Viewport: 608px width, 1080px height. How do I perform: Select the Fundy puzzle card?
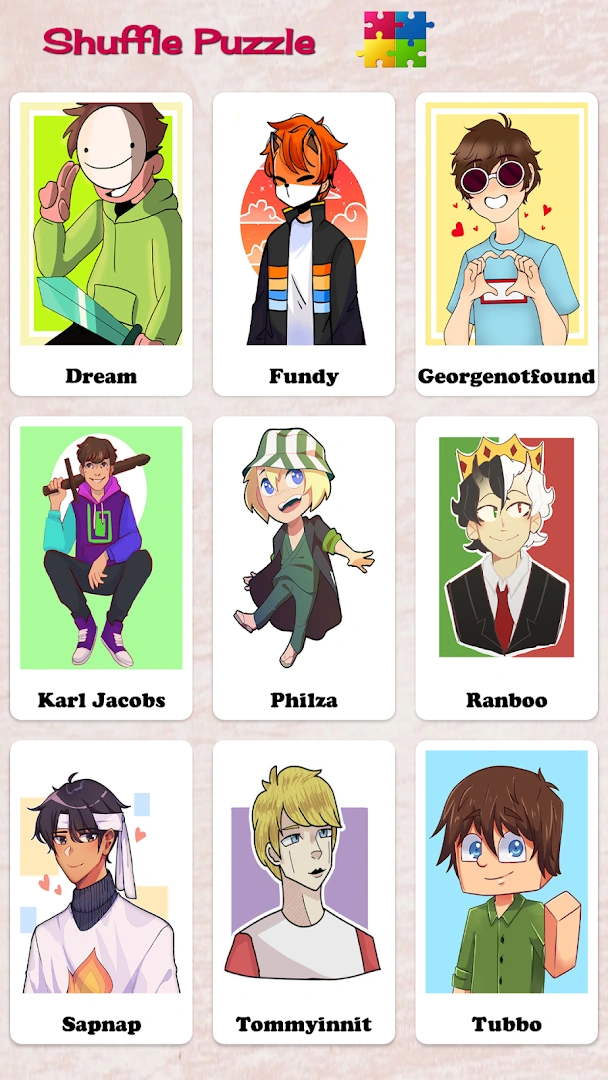[303, 244]
